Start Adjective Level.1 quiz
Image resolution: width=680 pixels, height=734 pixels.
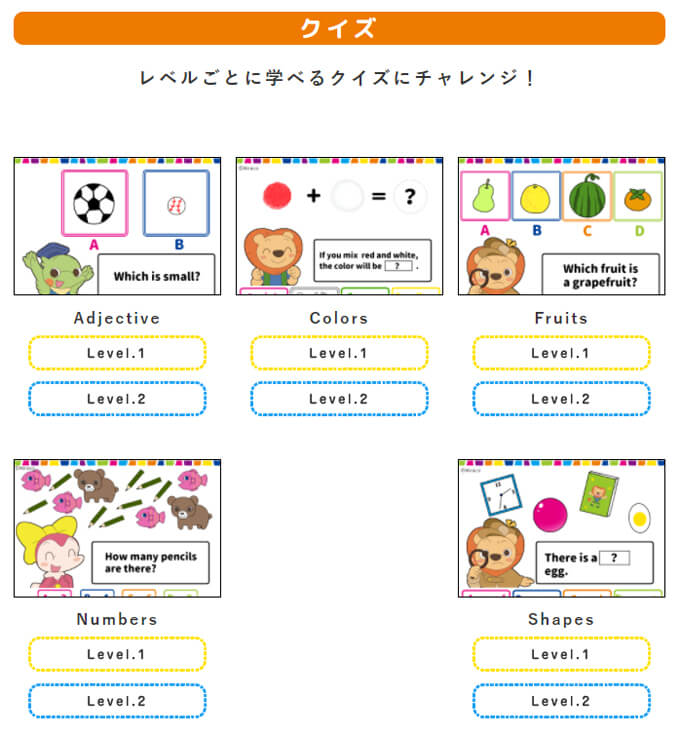coord(117,353)
